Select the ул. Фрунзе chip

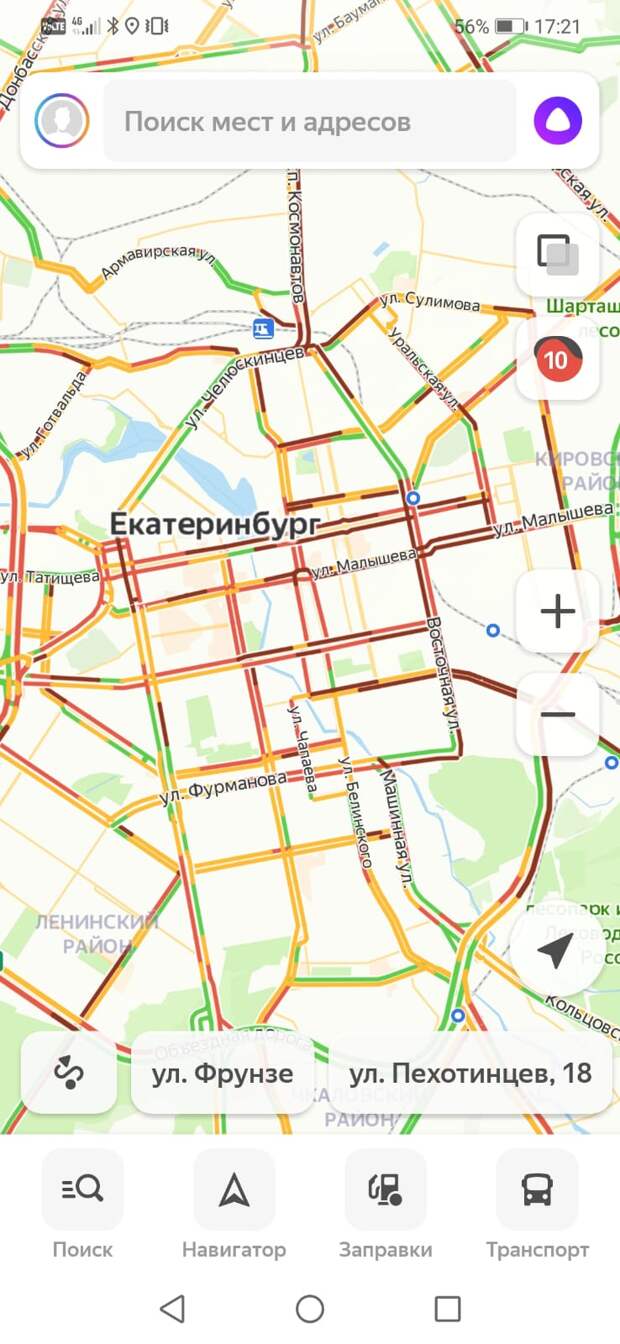222,1073
